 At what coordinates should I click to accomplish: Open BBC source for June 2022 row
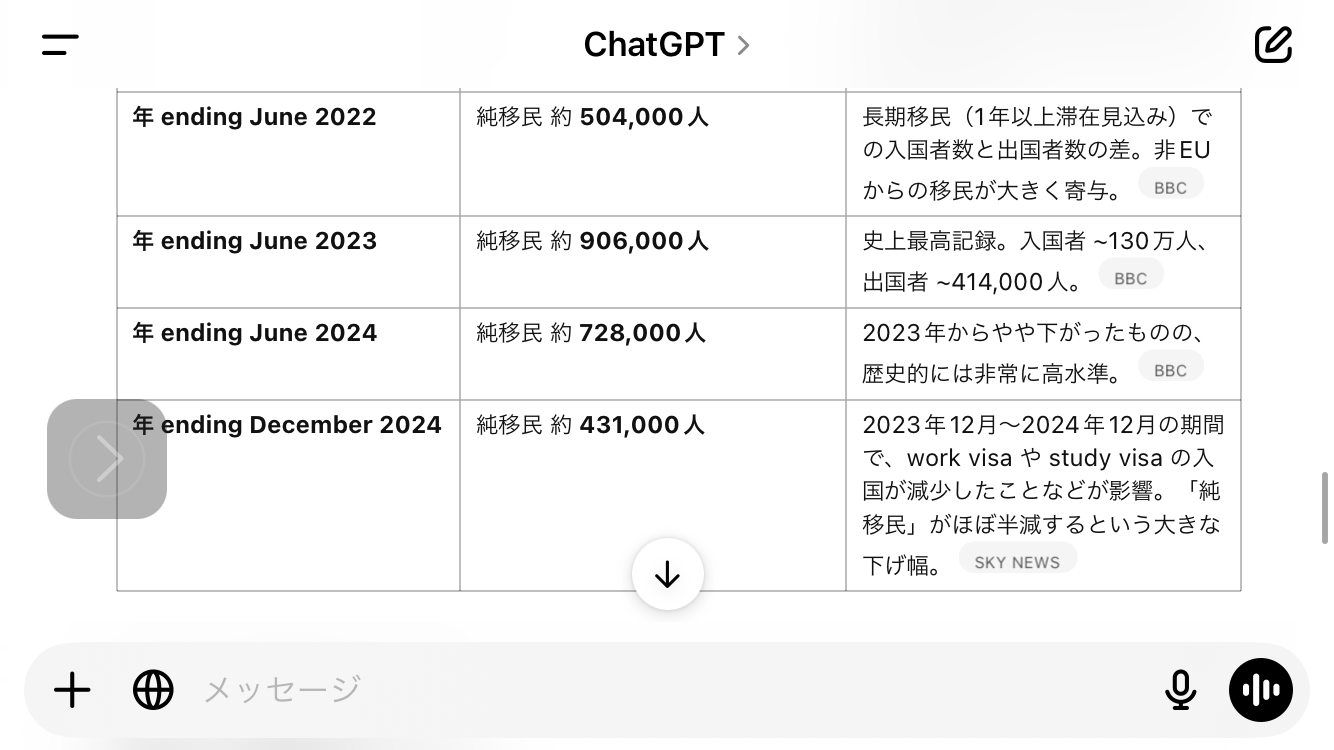pos(1170,187)
